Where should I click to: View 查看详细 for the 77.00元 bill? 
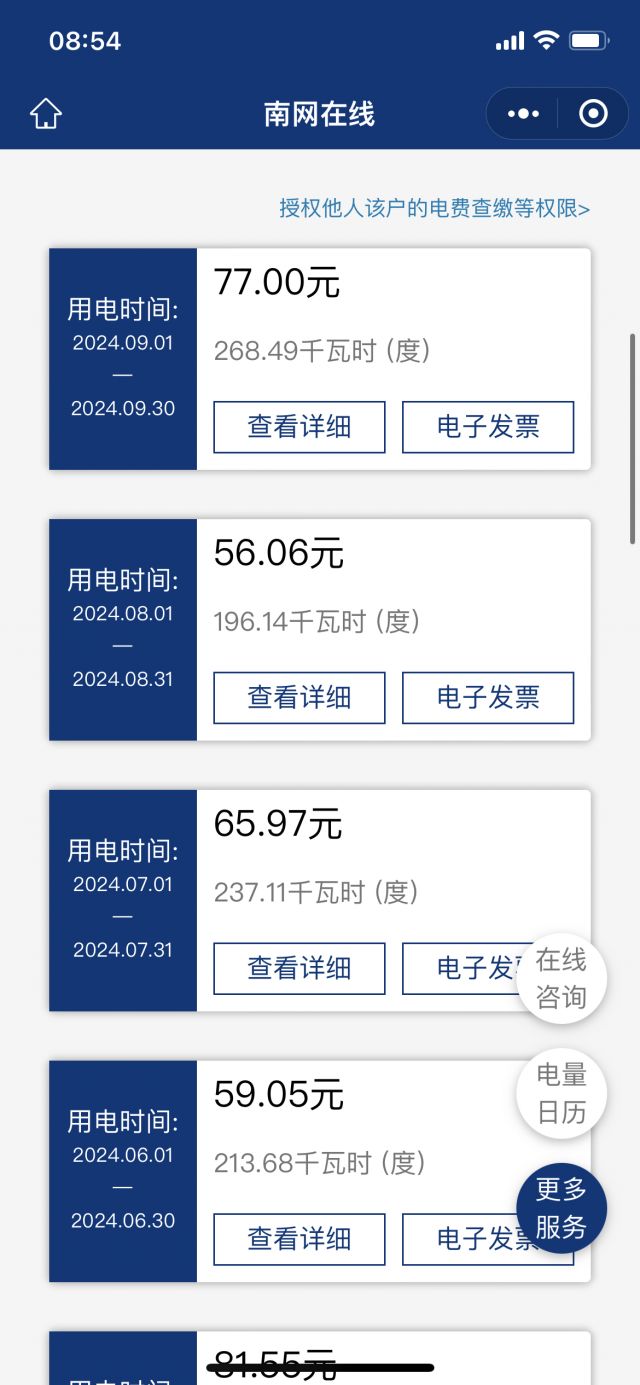pos(299,427)
